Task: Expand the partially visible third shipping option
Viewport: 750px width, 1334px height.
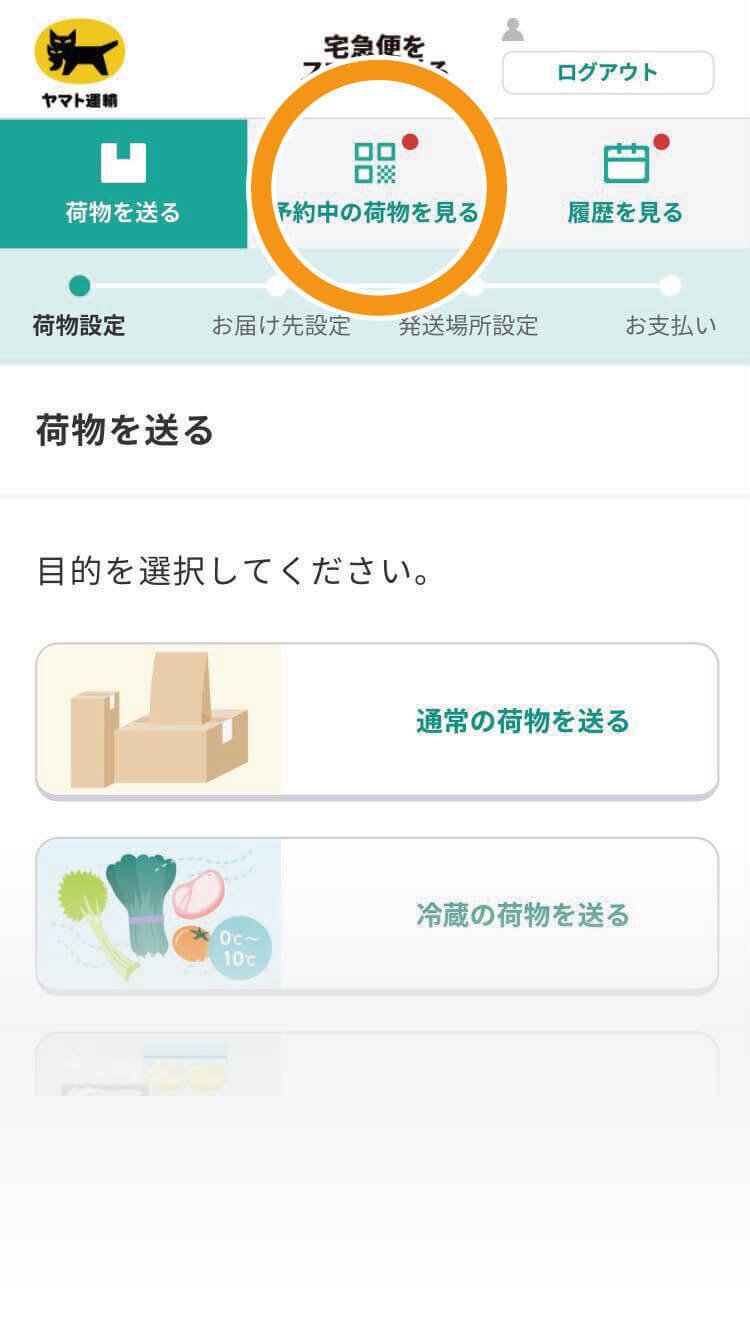Action: 375,1070
